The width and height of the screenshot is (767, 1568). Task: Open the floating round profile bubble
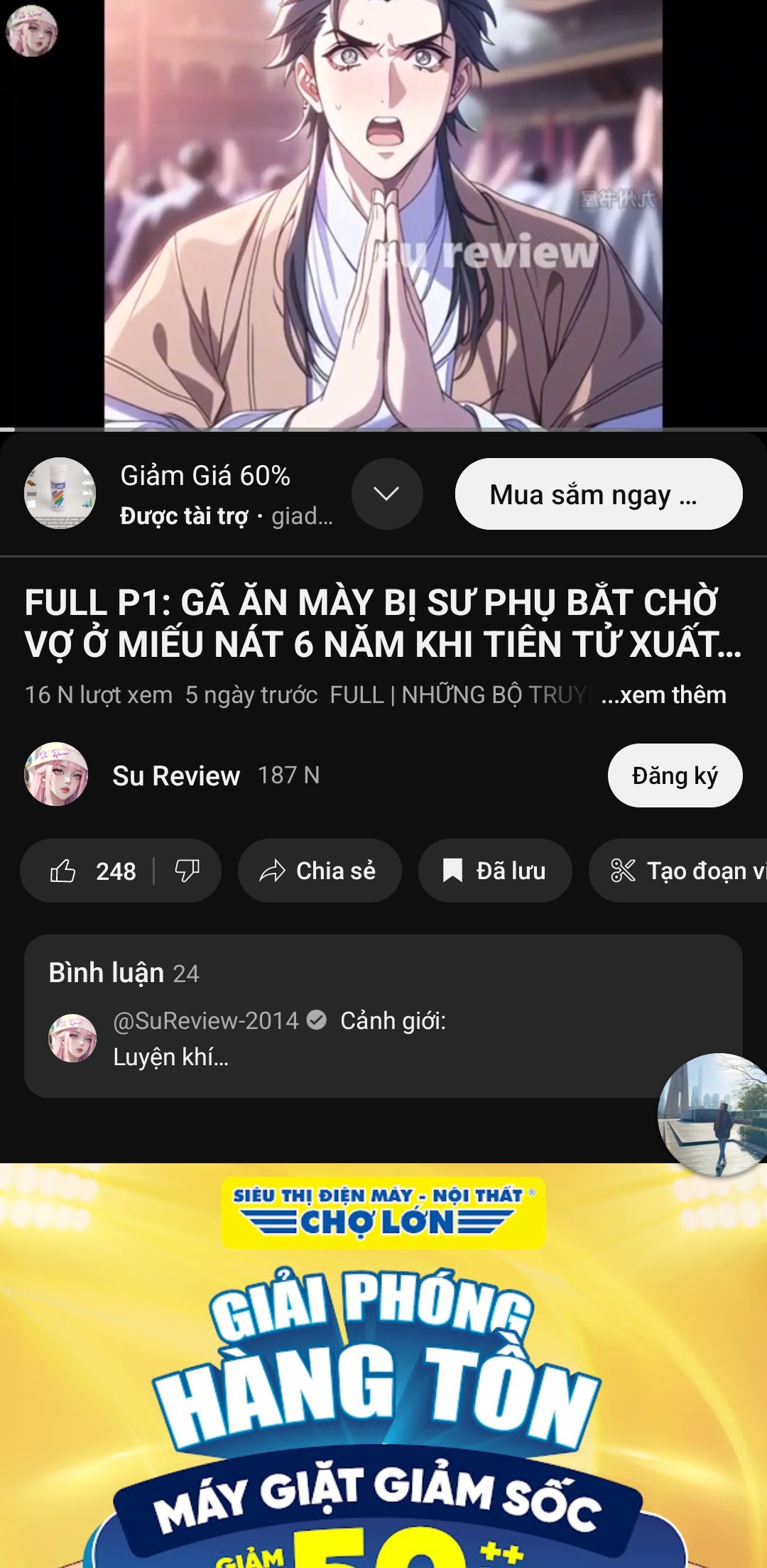[712, 1115]
